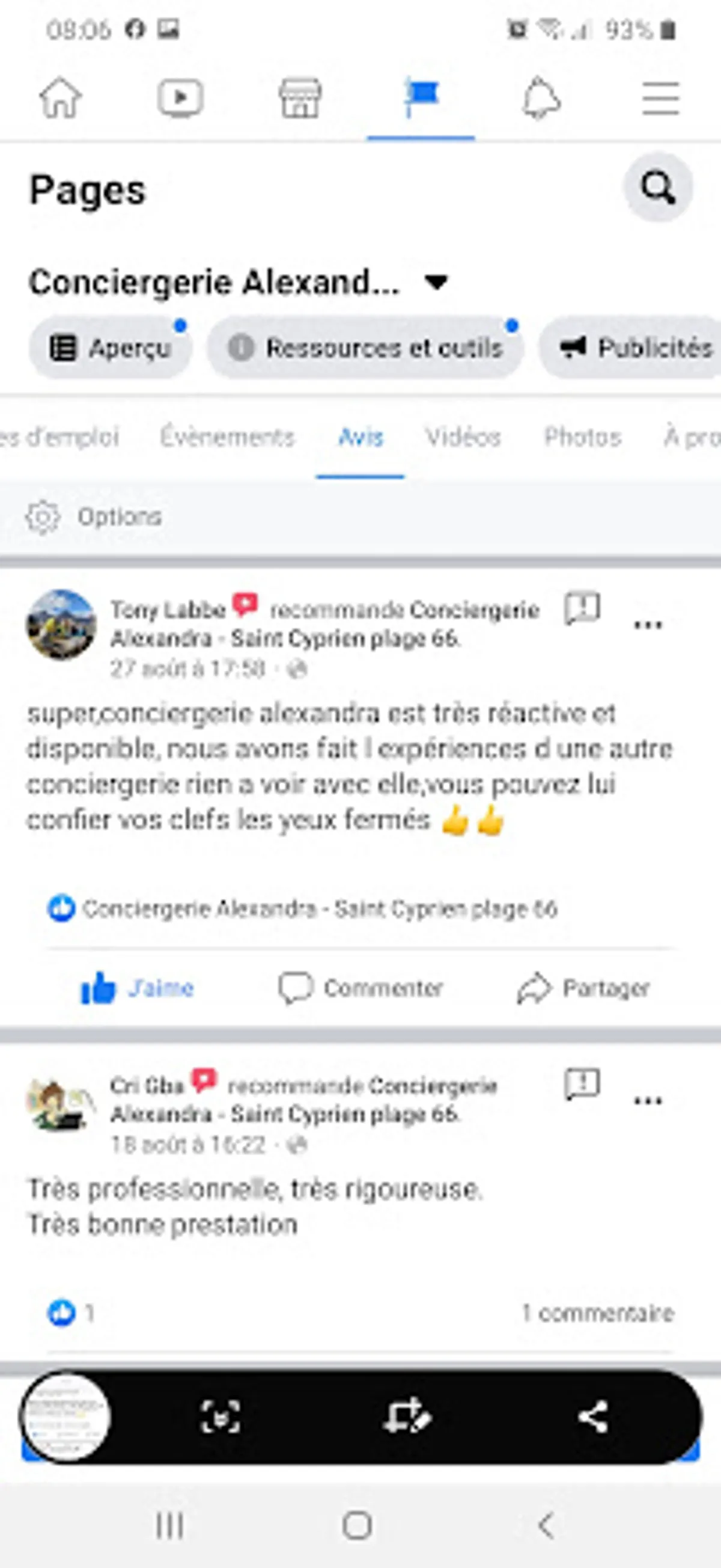Switch to the video Watch tab

tap(180, 98)
